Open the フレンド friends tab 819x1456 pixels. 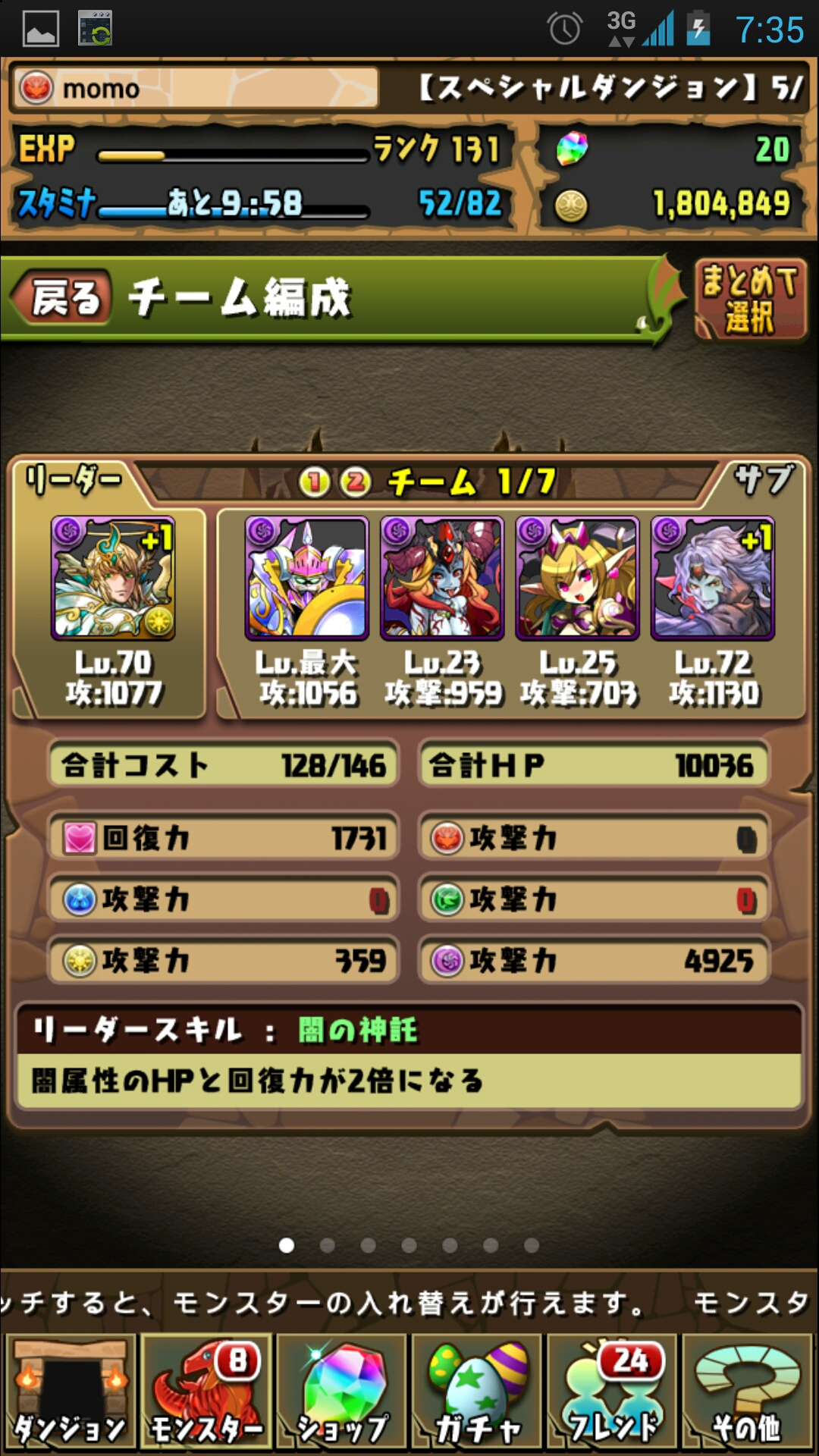coord(612,1392)
